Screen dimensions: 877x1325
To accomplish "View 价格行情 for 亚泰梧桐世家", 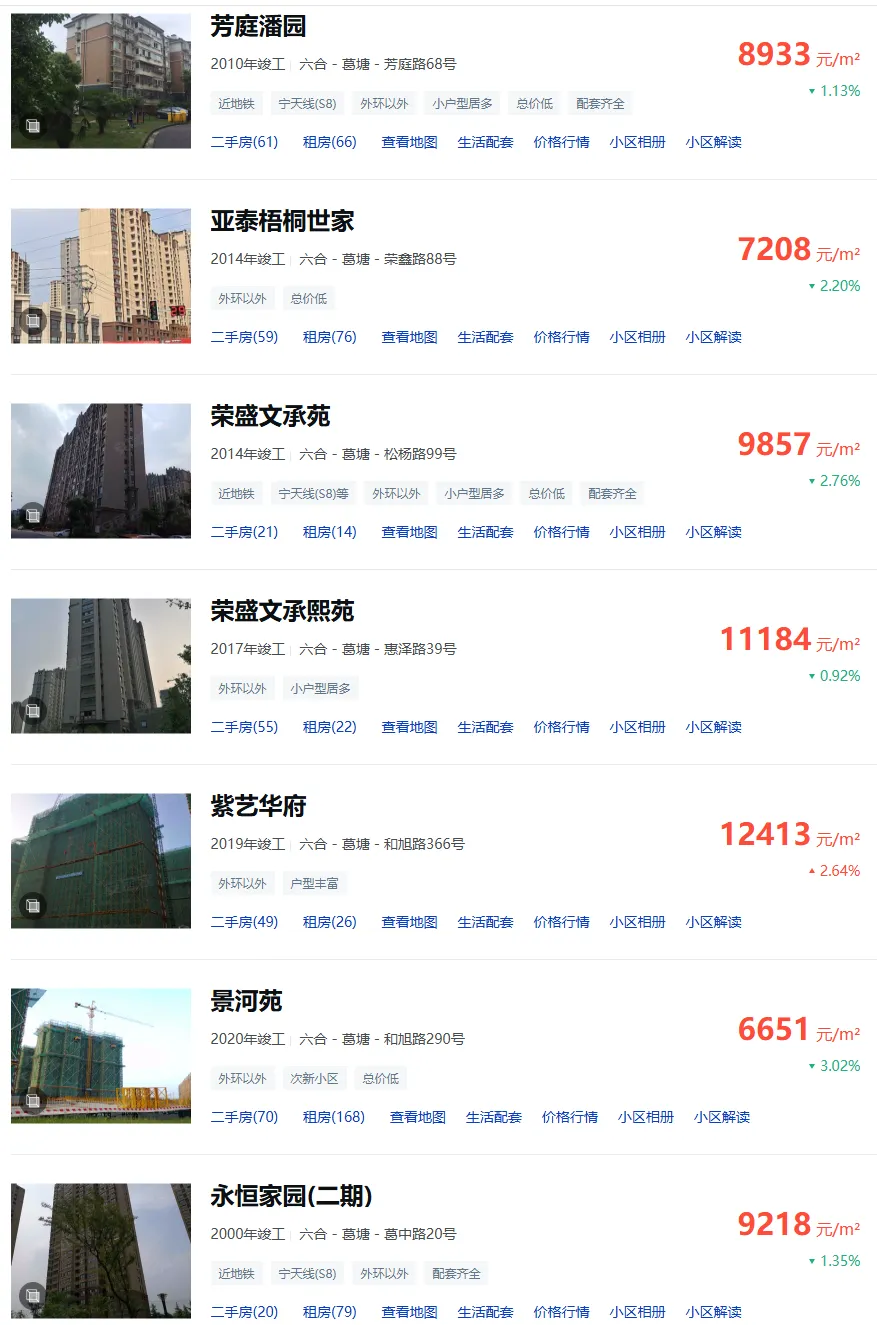I will click(x=561, y=337).
